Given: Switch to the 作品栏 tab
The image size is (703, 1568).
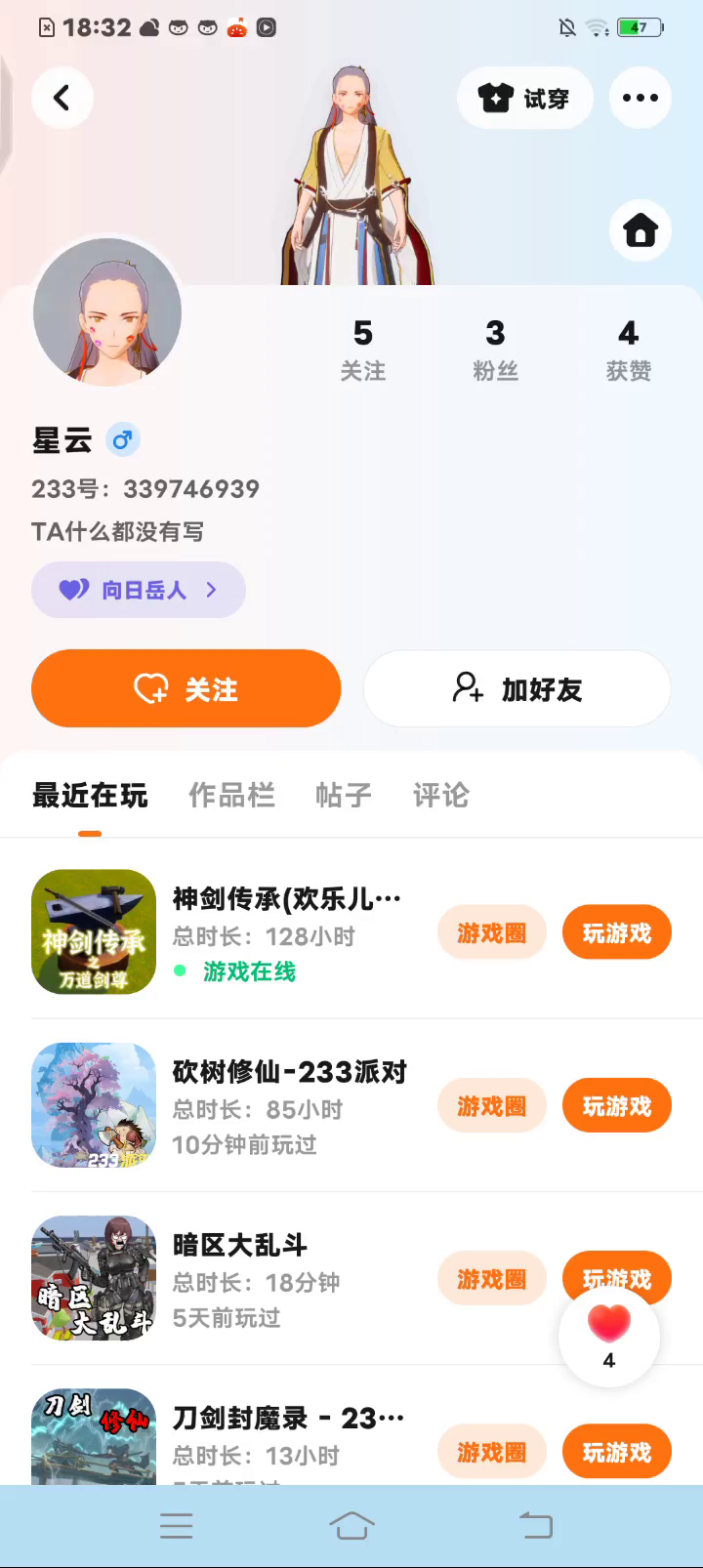Looking at the screenshot, I should click(231, 795).
